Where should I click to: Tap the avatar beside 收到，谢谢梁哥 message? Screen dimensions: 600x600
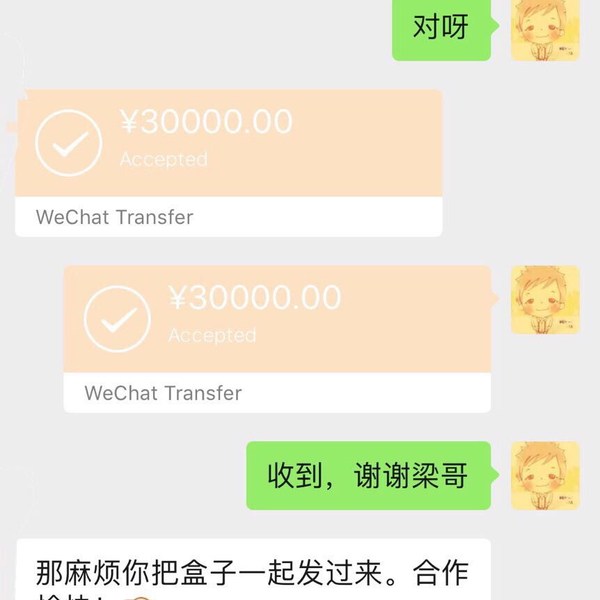pyautogui.click(x=545, y=476)
